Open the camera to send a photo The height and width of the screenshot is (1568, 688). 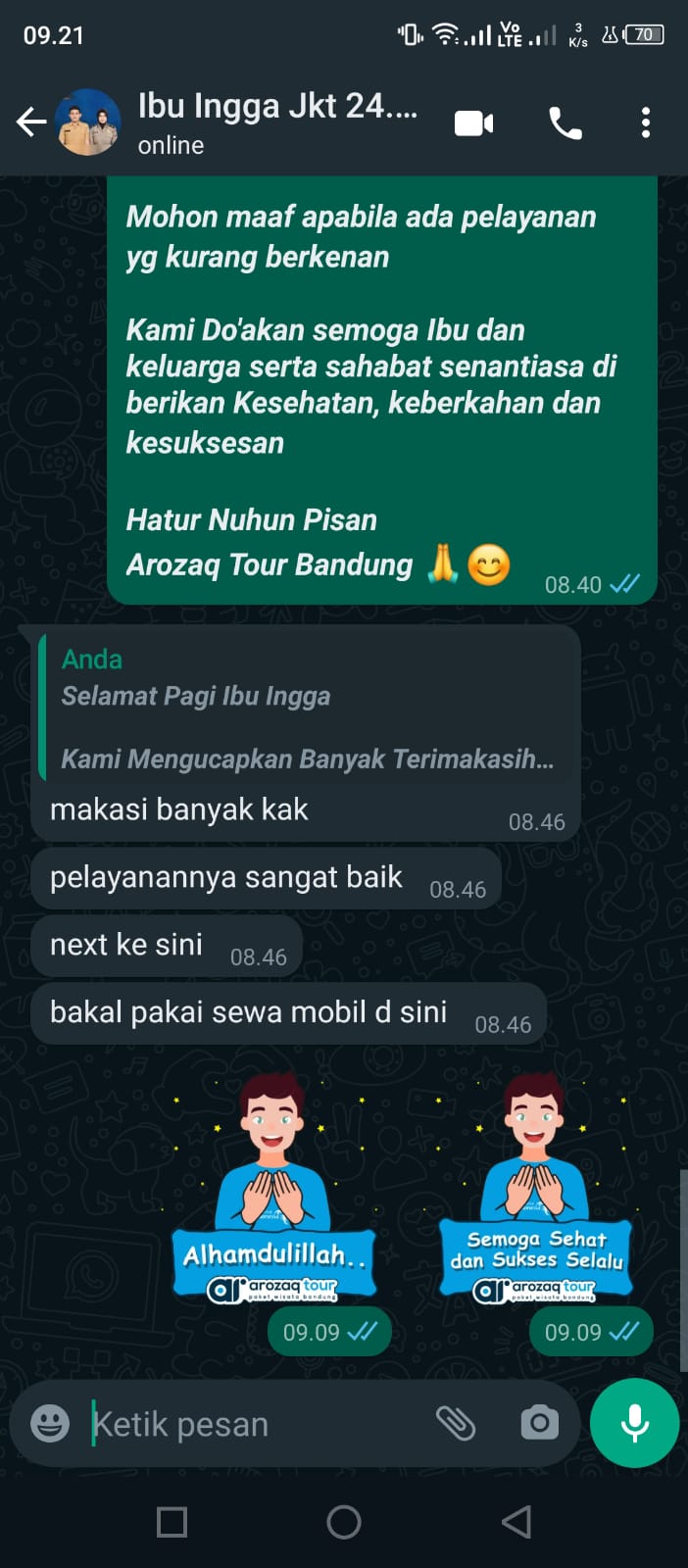pos(538,1423)
